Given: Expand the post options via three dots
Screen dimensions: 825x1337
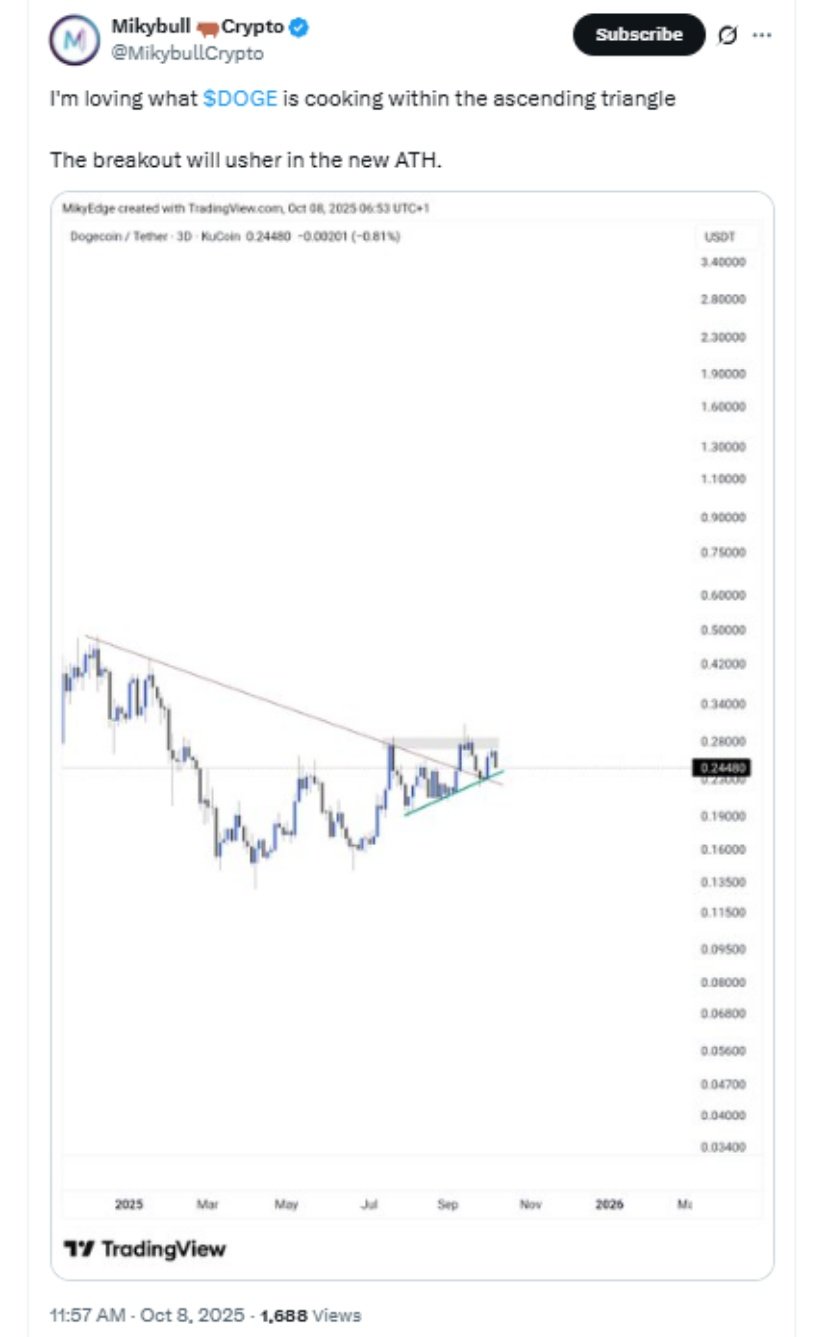Looking at the screenshot, I should 764,34.
